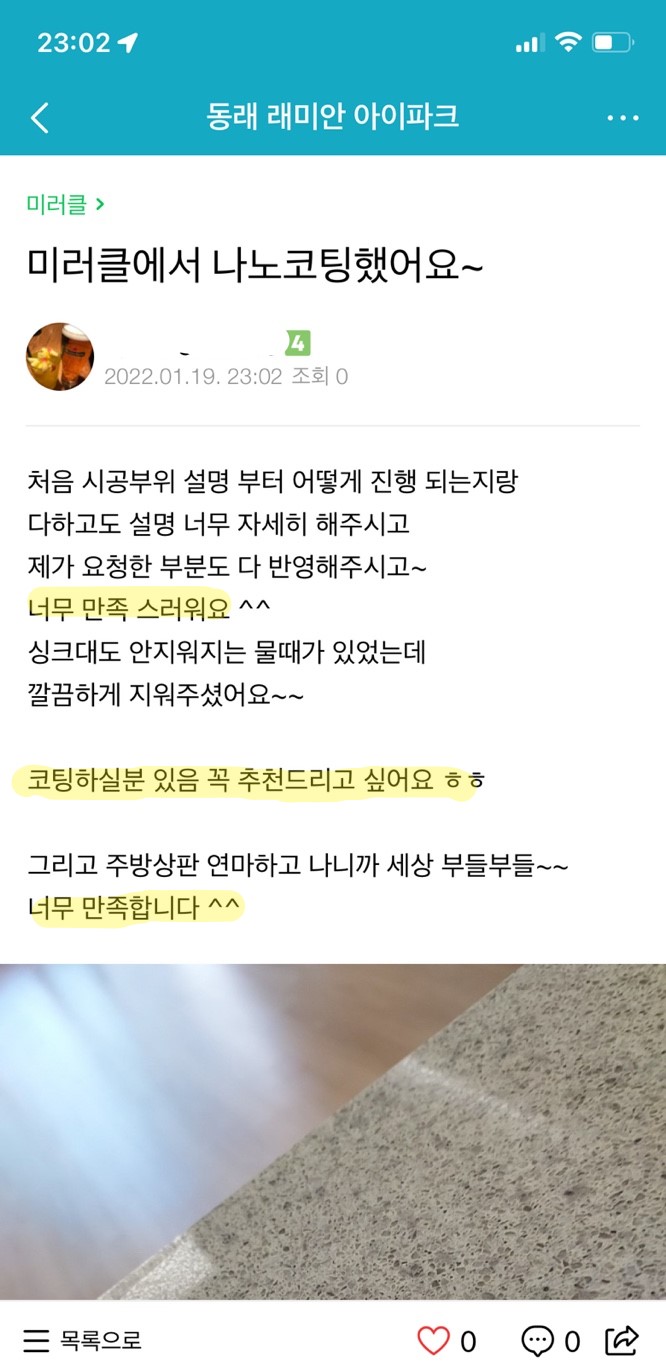Return to the list via 목록으로
Screen dimensions: 666x1368
82,1339
